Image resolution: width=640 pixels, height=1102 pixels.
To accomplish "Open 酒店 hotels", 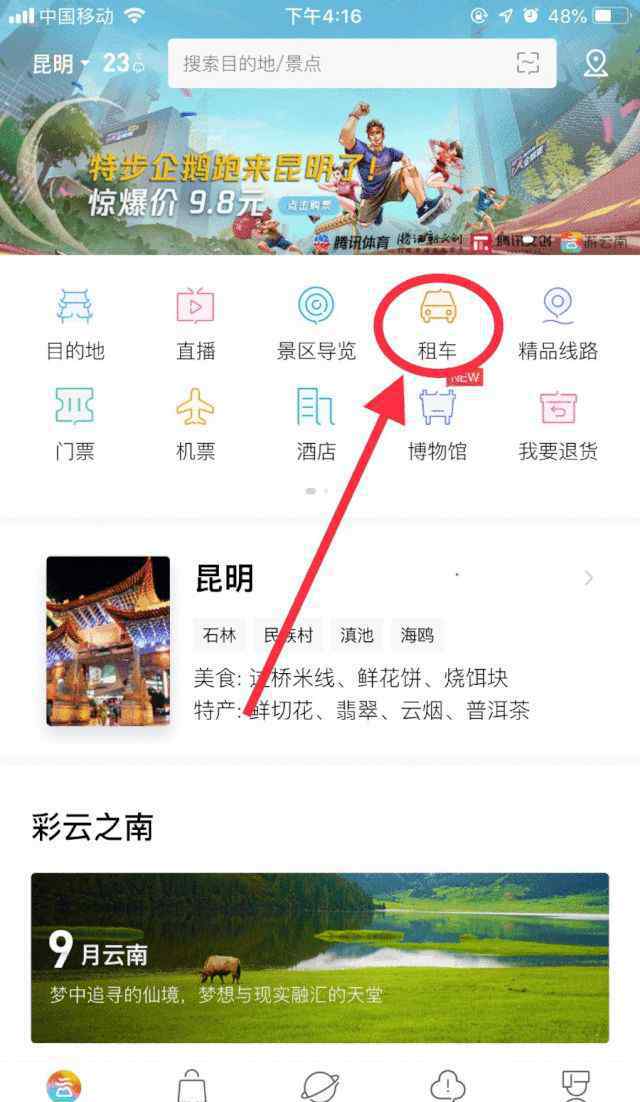I will click(316, 424).
